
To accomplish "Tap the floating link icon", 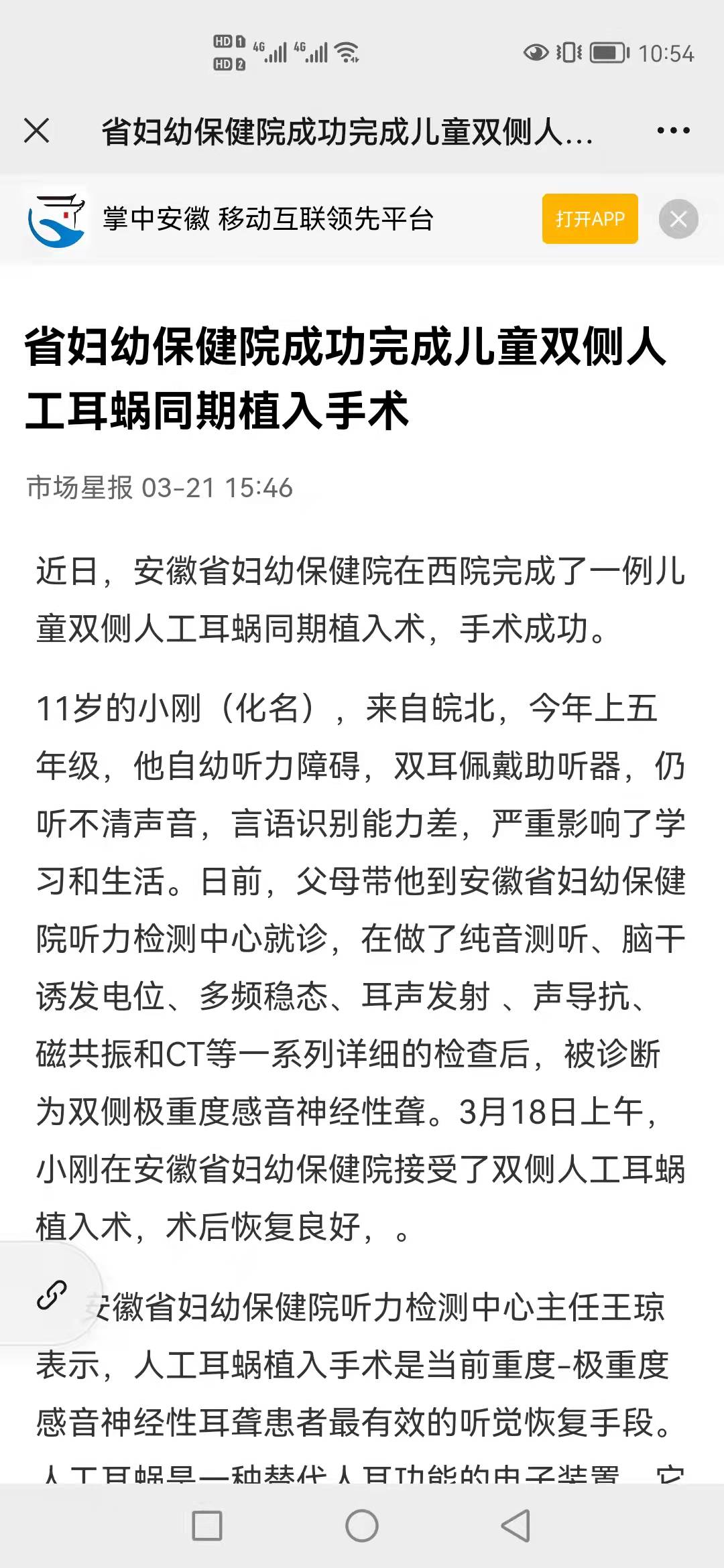I will pyautogui.click(x=52, y=1294).
